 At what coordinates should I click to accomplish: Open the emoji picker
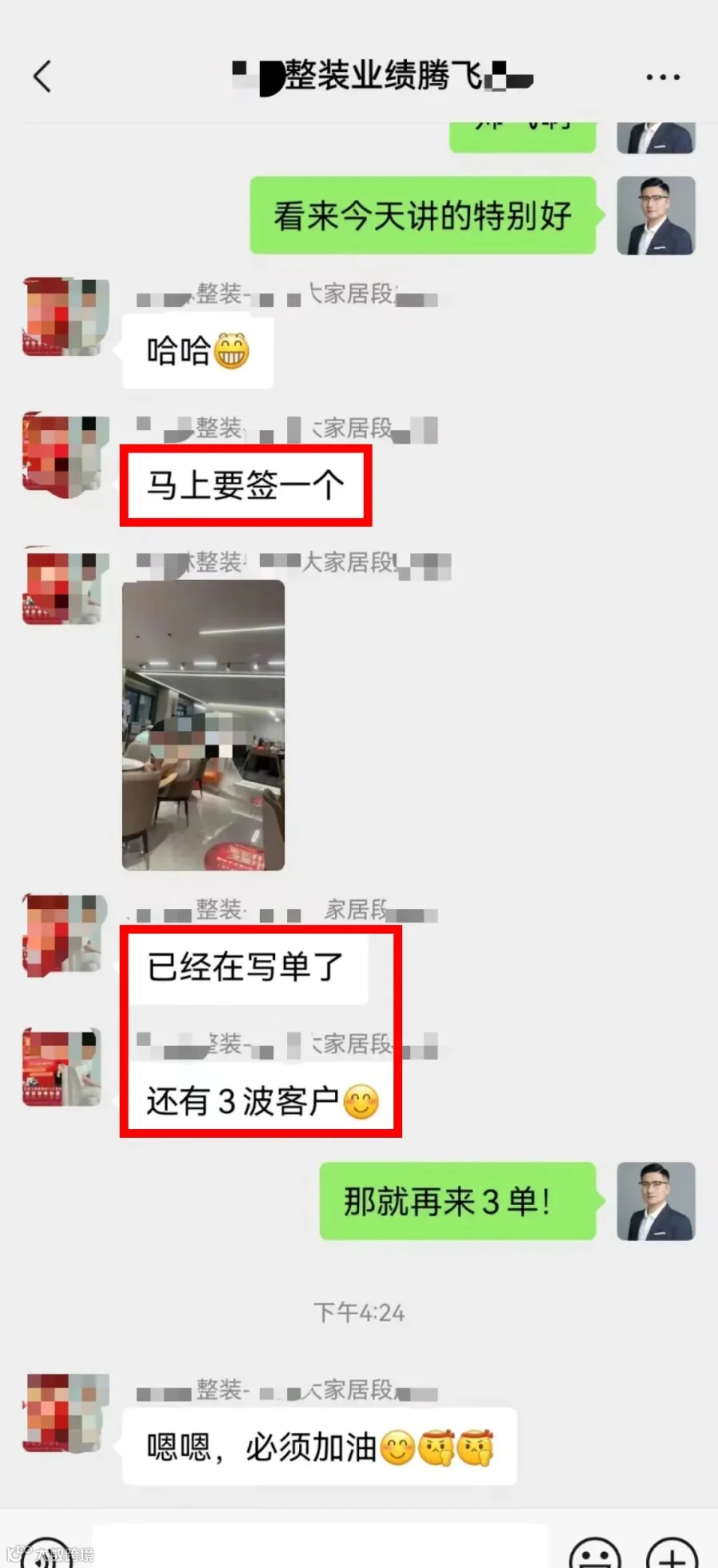coord(595,1553)
